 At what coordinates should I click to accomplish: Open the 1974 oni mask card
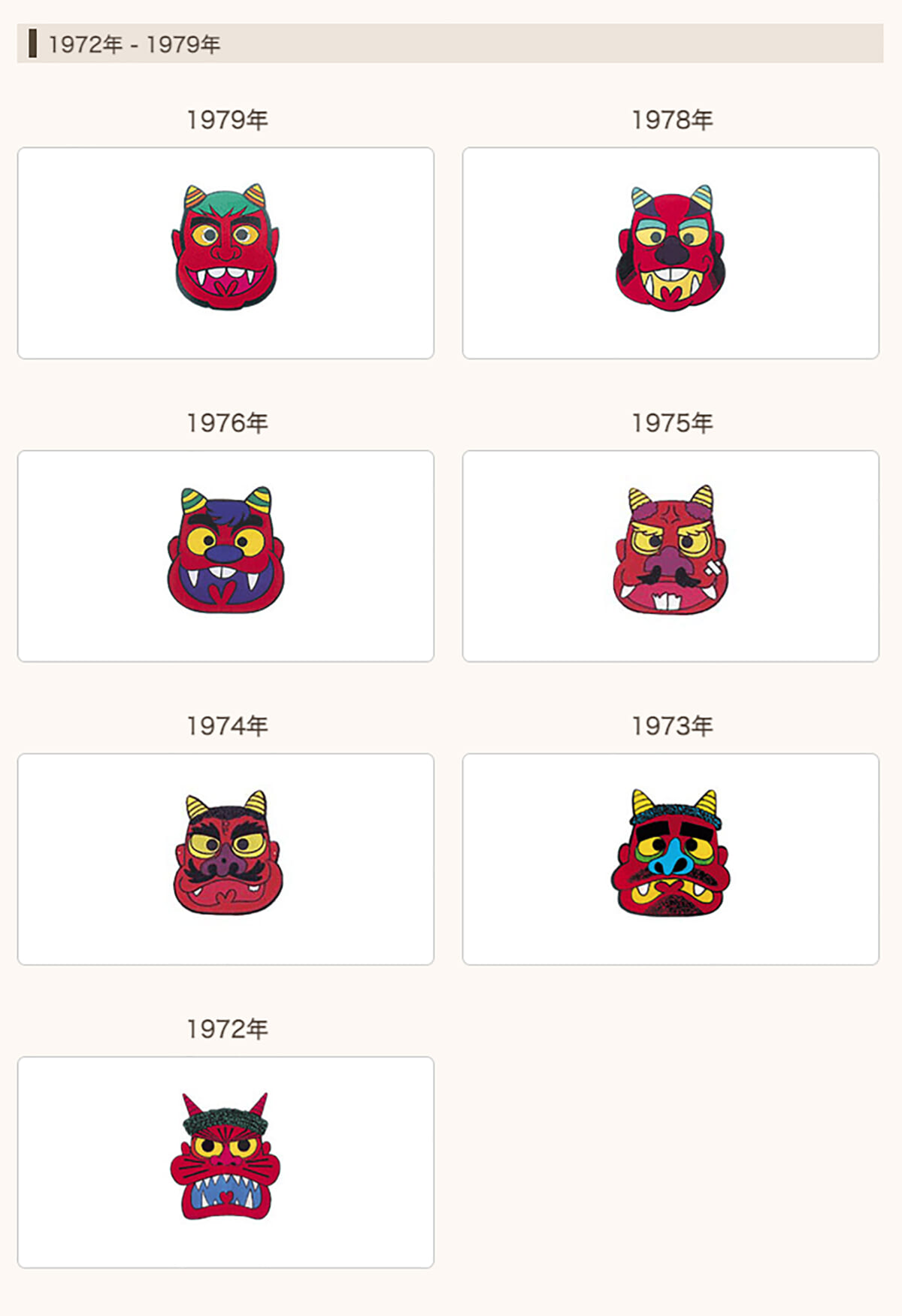[225, 858]
